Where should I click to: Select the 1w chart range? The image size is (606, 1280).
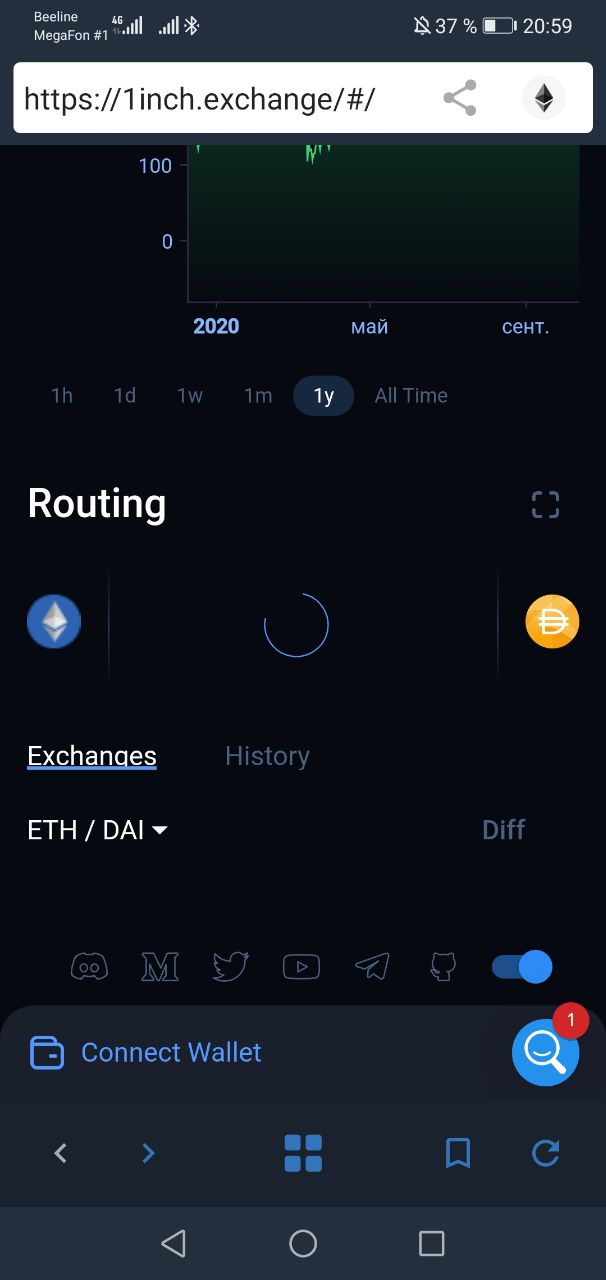190,395
